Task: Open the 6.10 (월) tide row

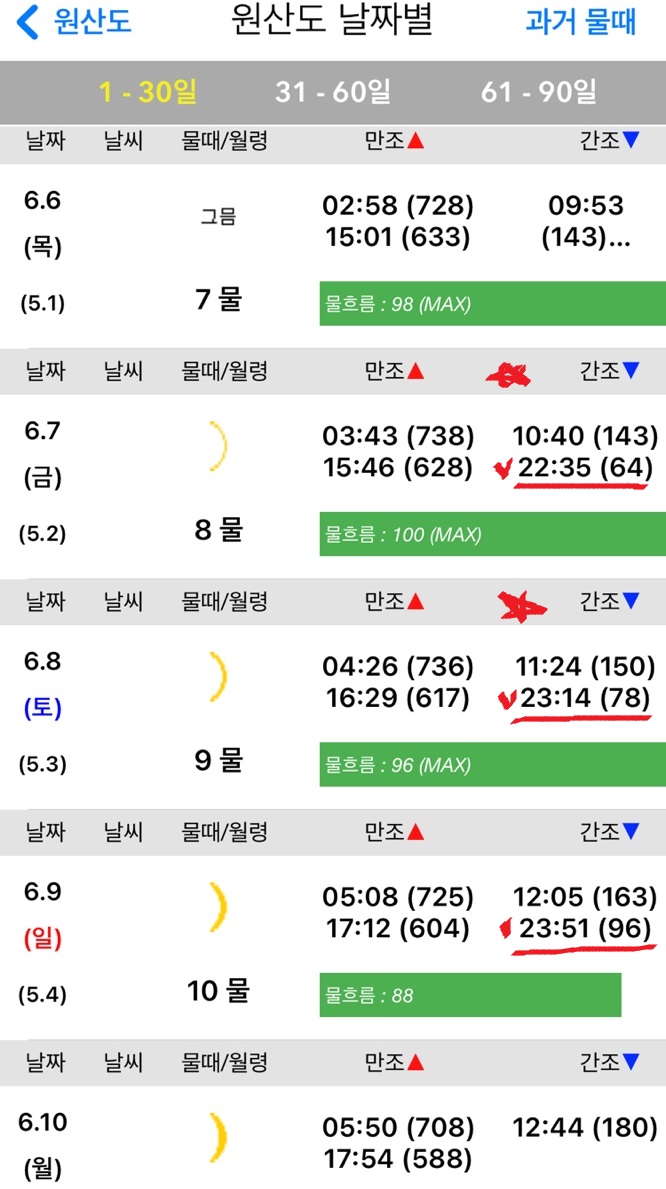Action: click(333, 1137)
